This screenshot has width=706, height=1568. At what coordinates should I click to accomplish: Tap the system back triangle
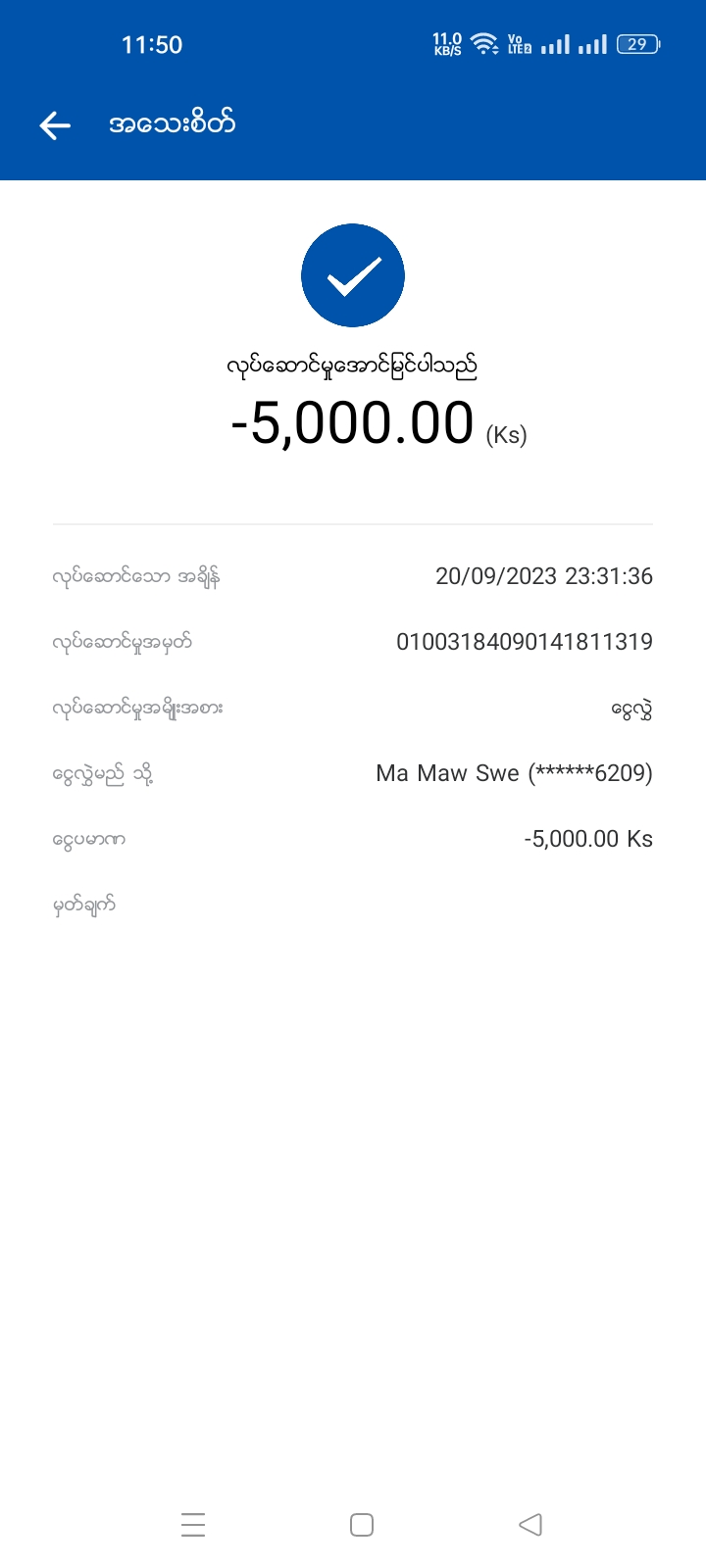(530, 1525)
